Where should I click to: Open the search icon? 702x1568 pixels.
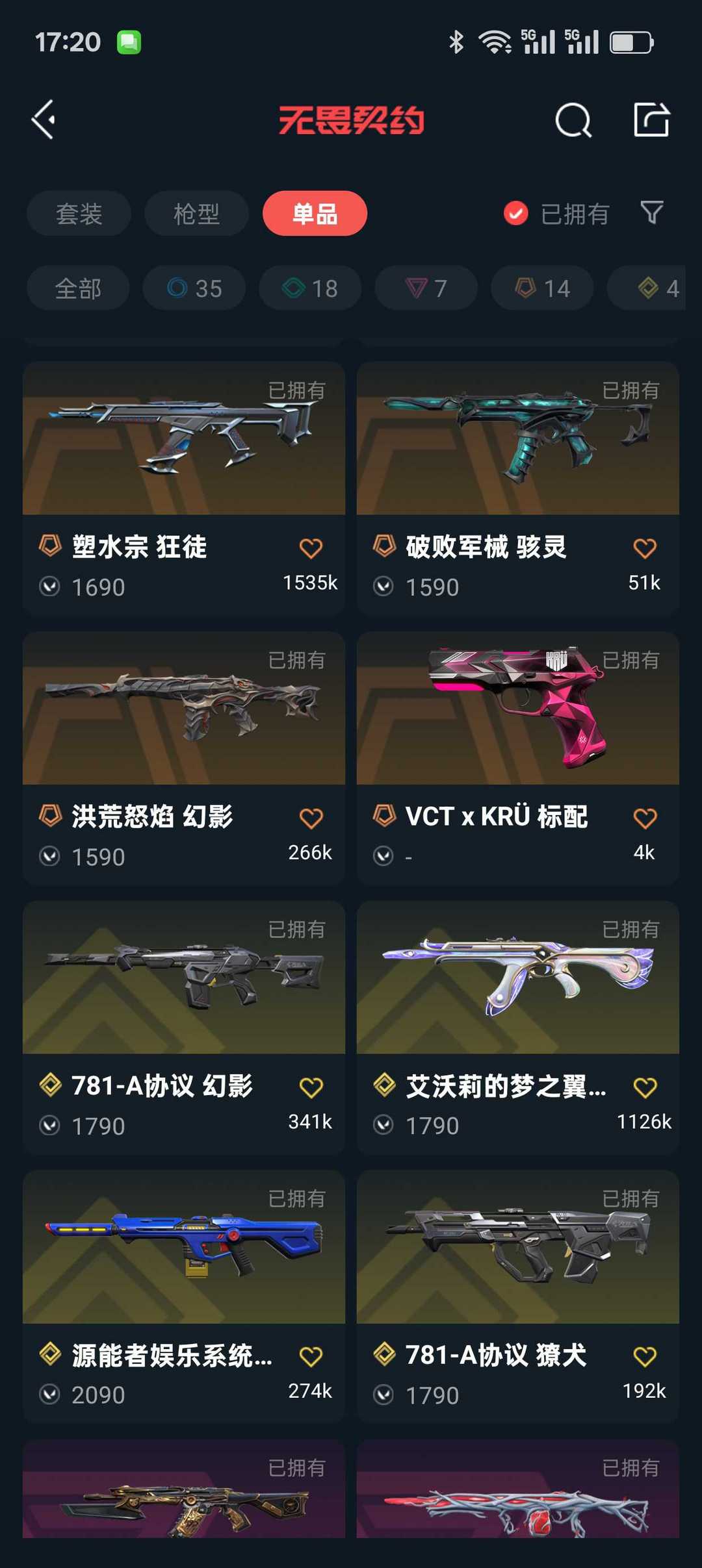[x=573, y=120]
